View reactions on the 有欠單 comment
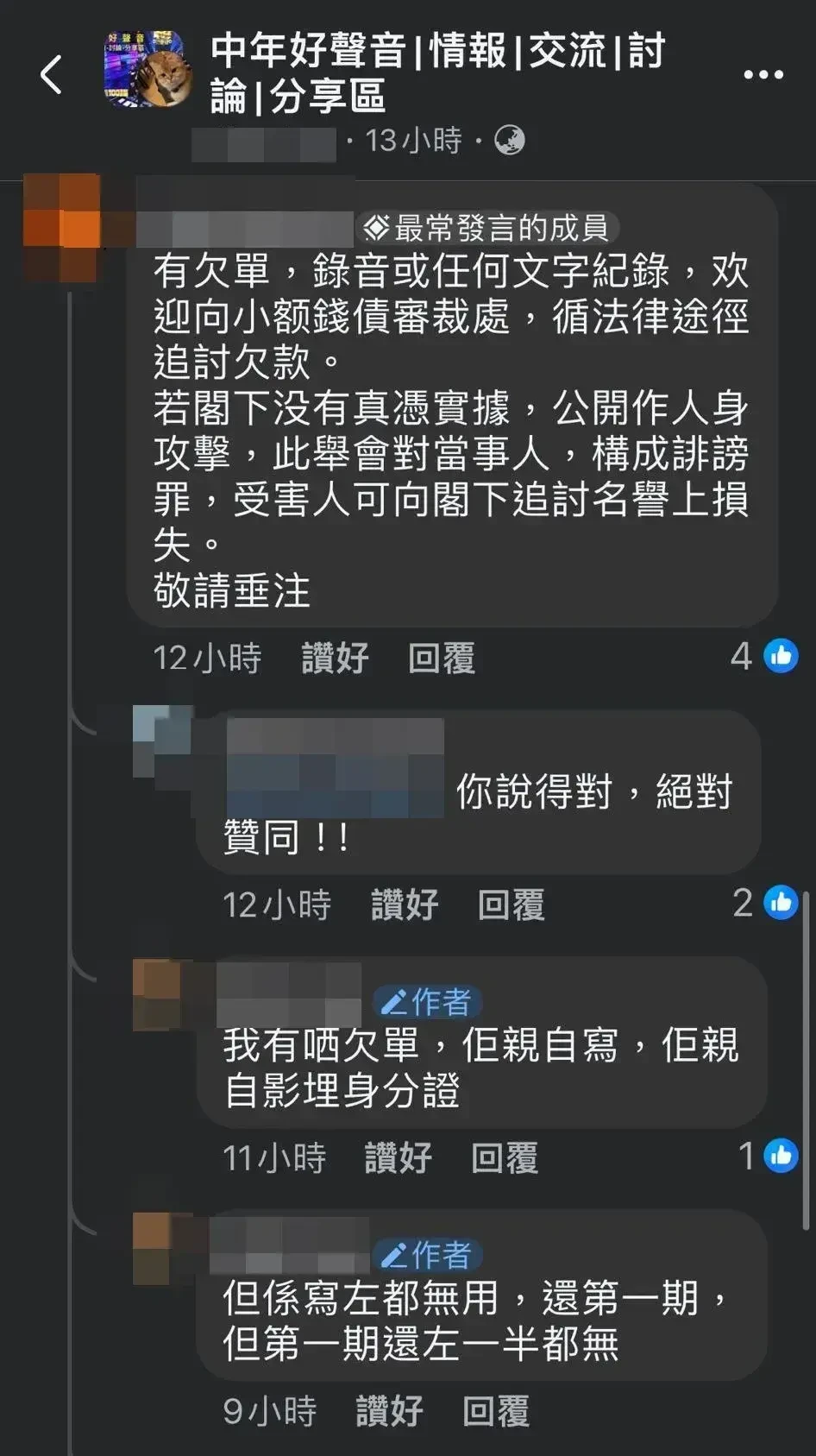The width and height of the screenshot is (816, 1456). point(765,657)
